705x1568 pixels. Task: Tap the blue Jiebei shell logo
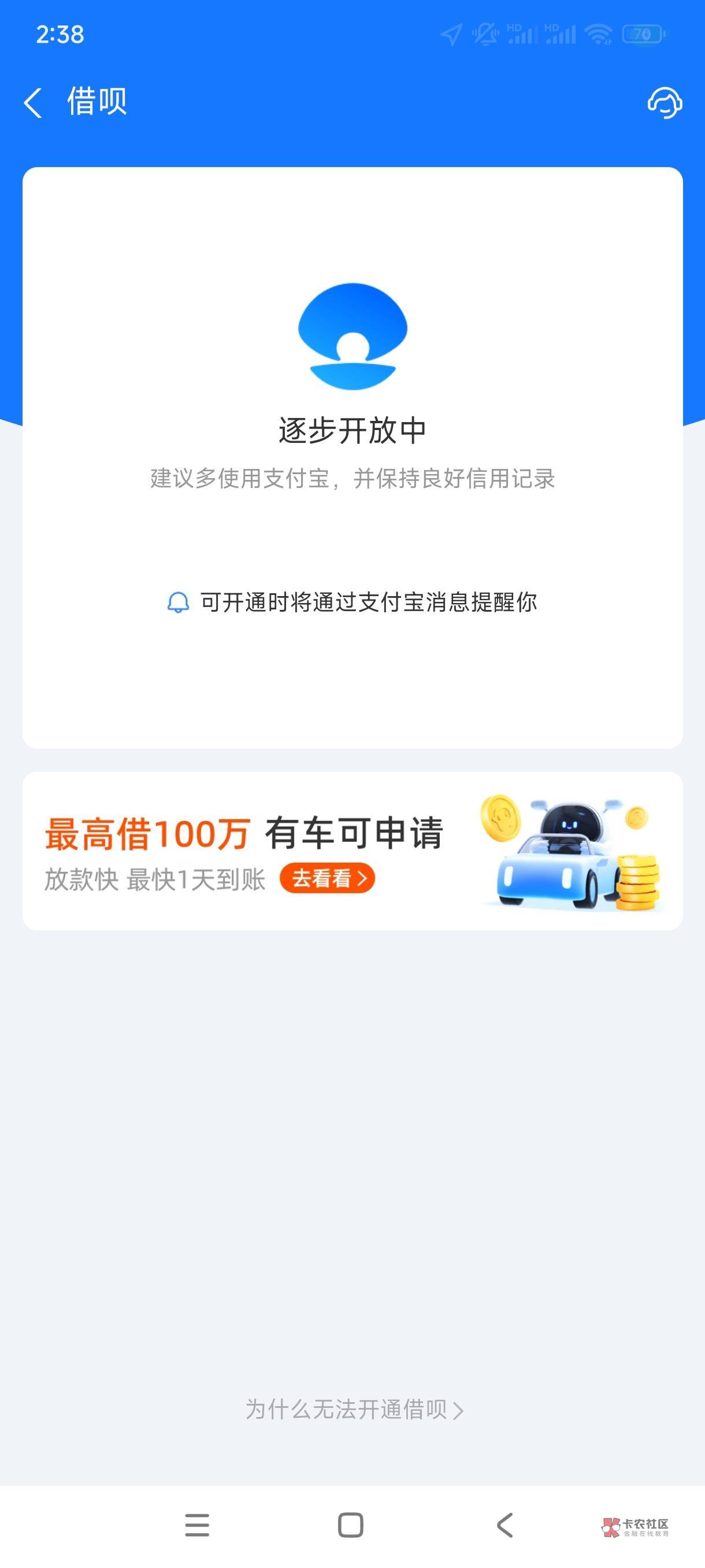tap(351, 336)
